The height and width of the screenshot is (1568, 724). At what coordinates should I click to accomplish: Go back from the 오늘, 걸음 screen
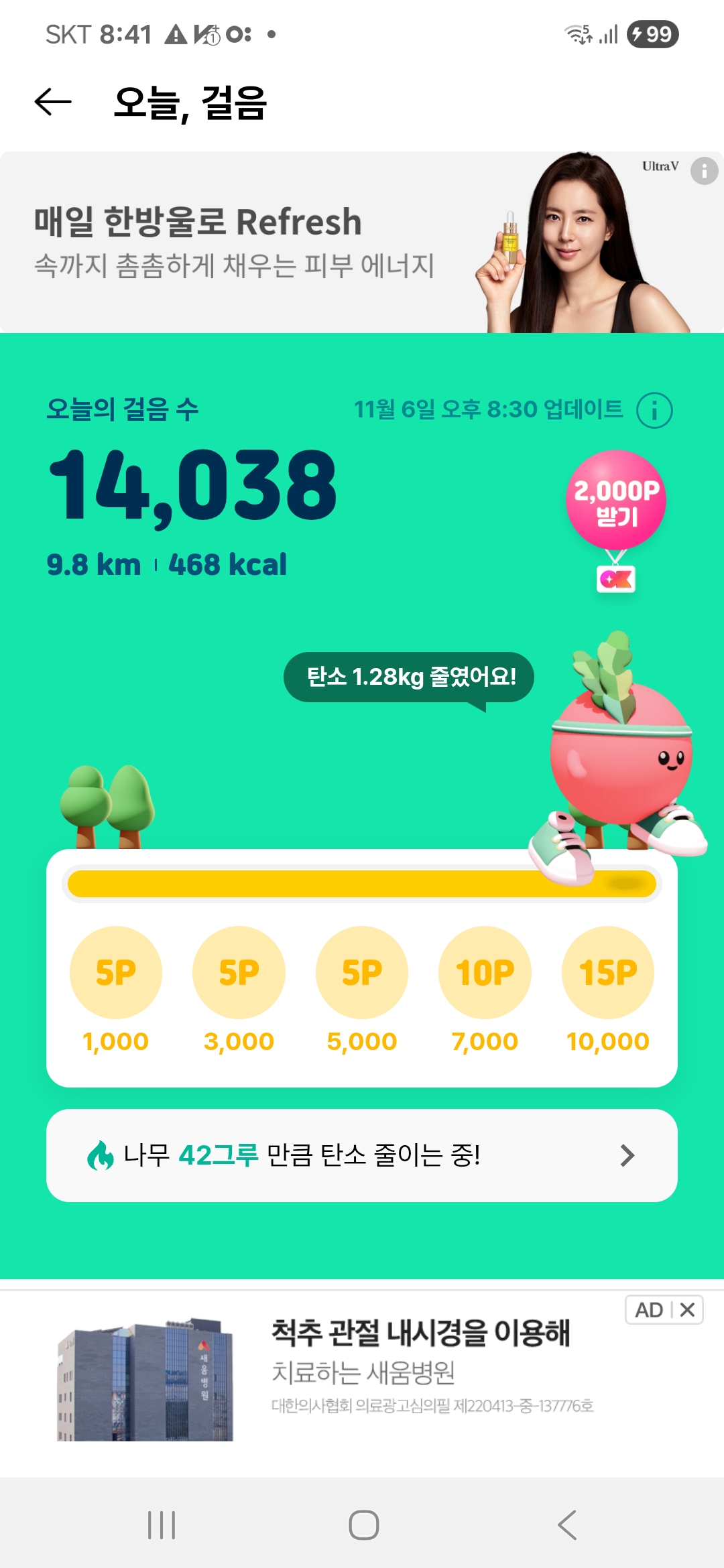pyautogui.click(x=53, y=102)
